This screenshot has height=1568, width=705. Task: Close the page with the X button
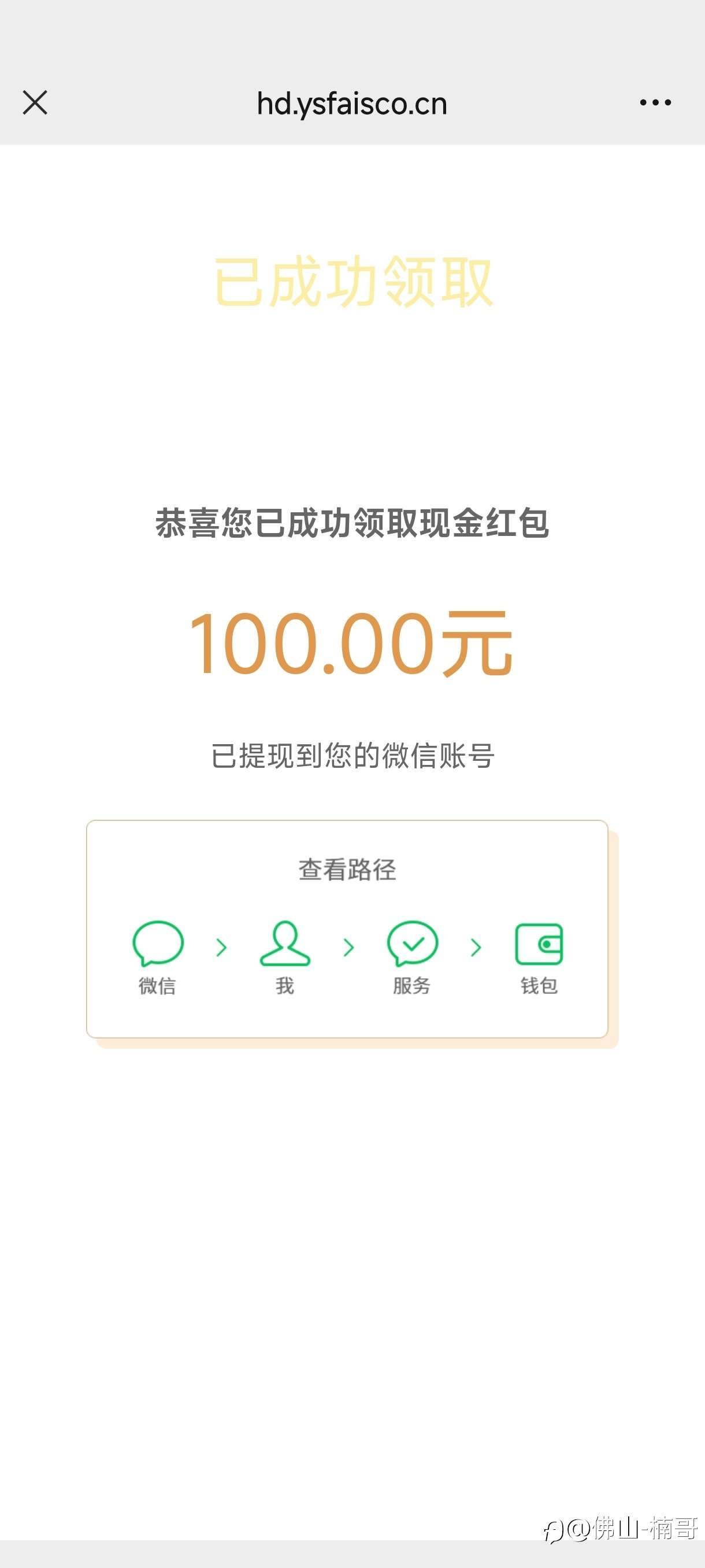pos(35,103)
